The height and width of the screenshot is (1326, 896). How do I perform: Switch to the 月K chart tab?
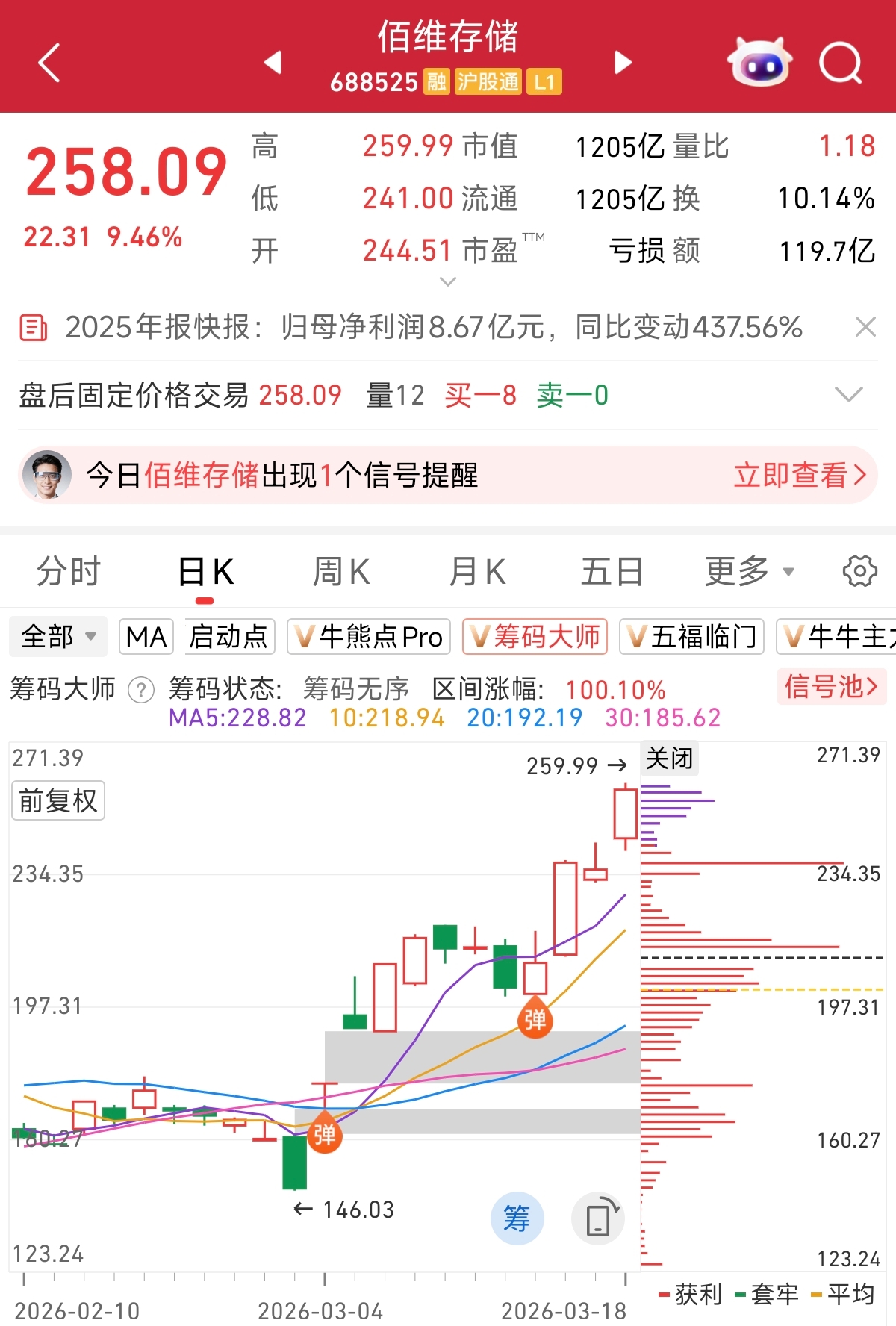[477, 572]
